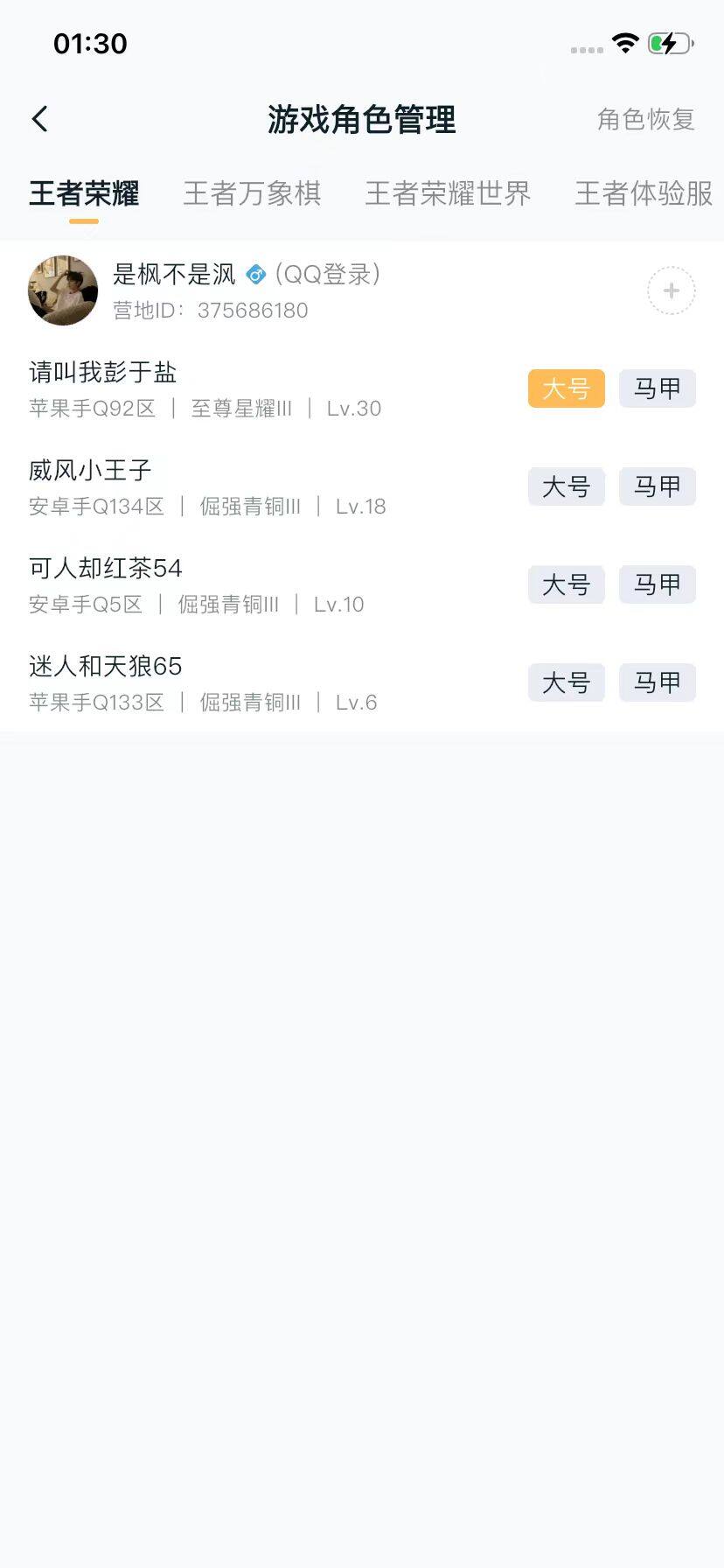This screenshot has width=724, height=1568.
Task: Set 威风小王子 as 大号
Action: pos(566,486)
